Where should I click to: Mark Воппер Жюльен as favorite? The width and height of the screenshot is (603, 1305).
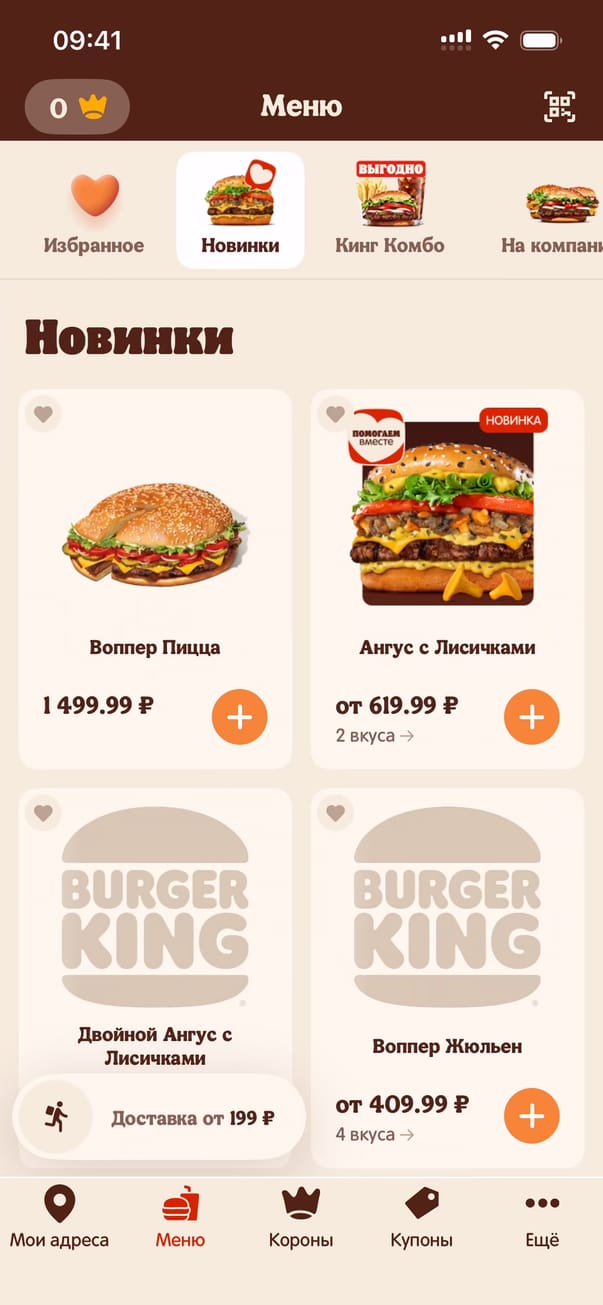(335, 813)
